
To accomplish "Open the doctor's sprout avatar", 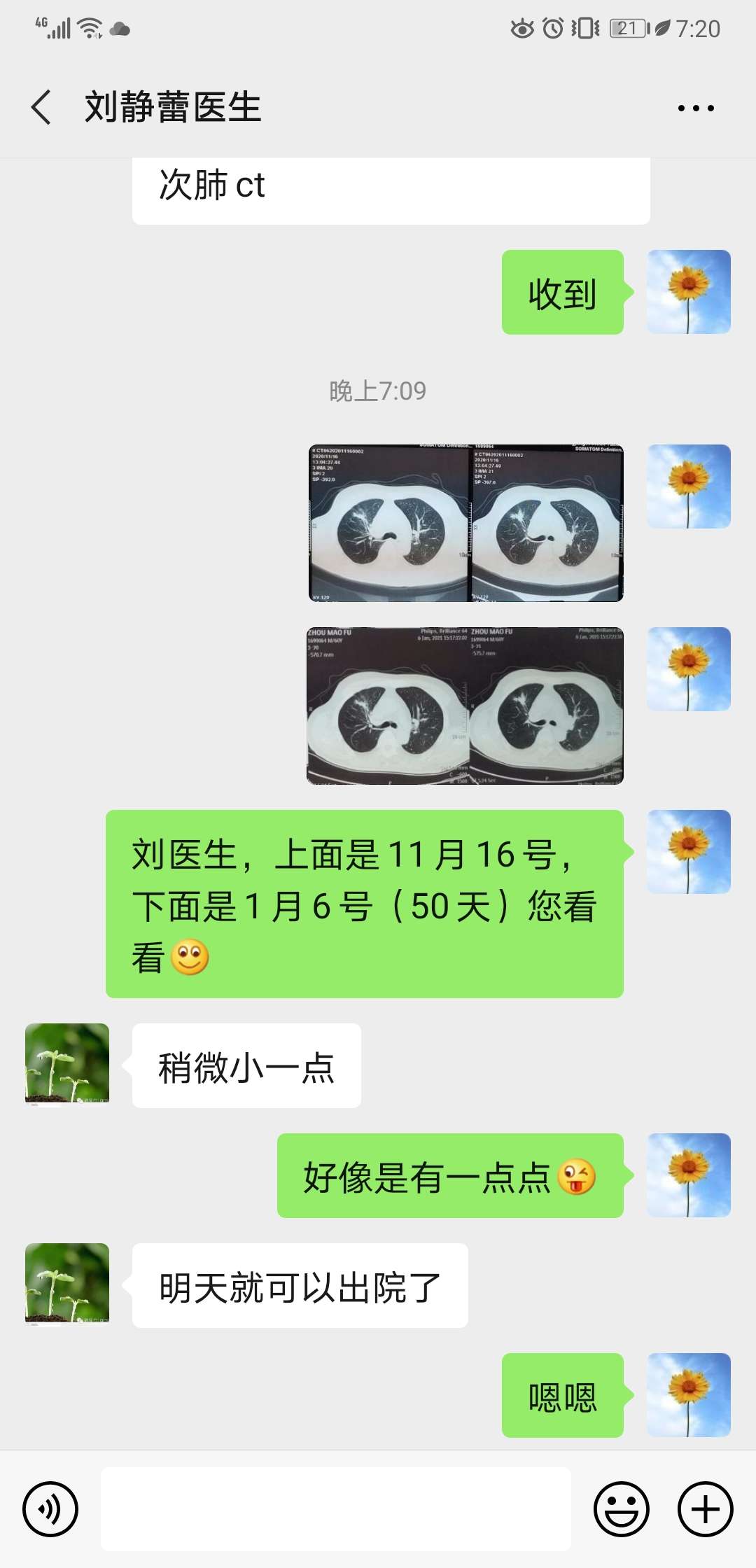I will tap(66, 1066).
